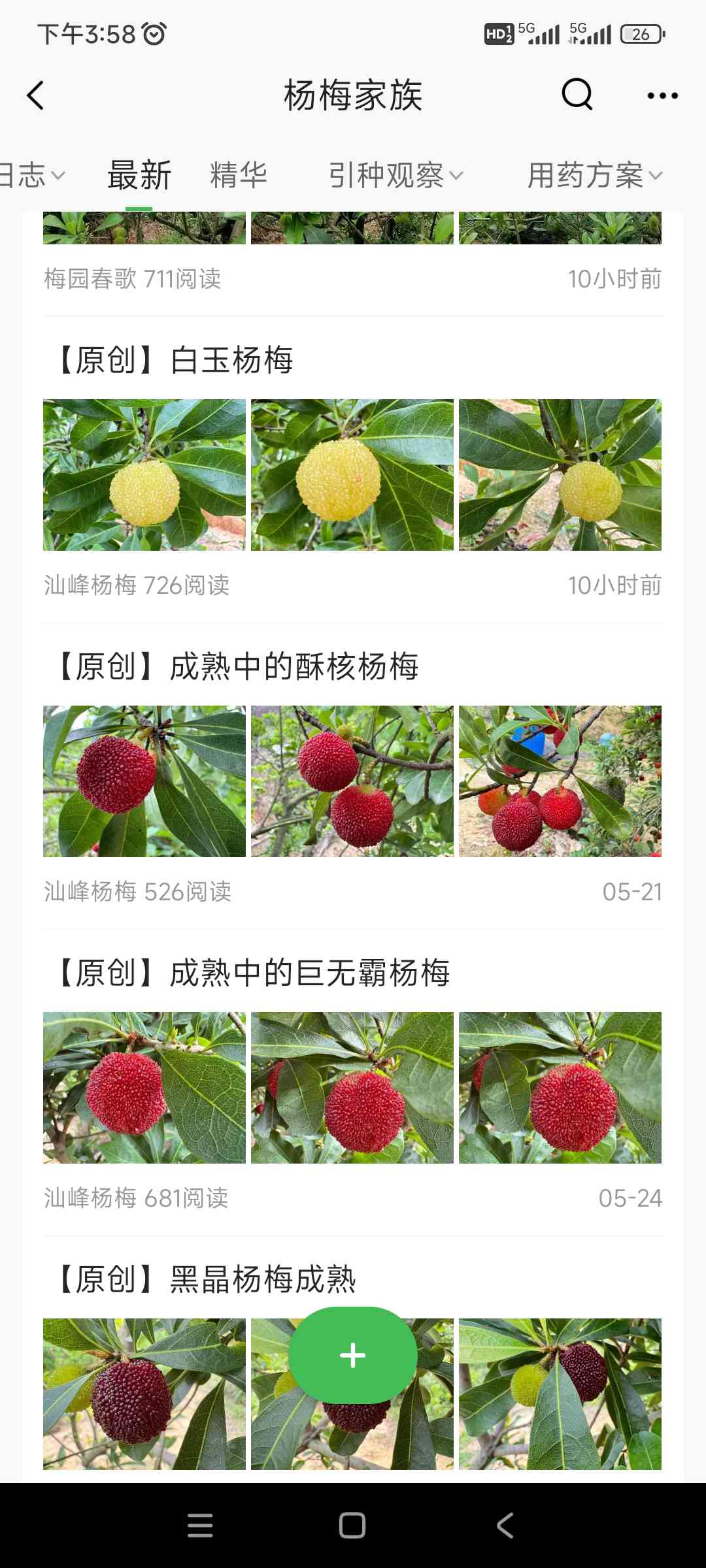Open the three-dot overflow menu
Viewport: 706px width, 1568px height.
[662, 95]
